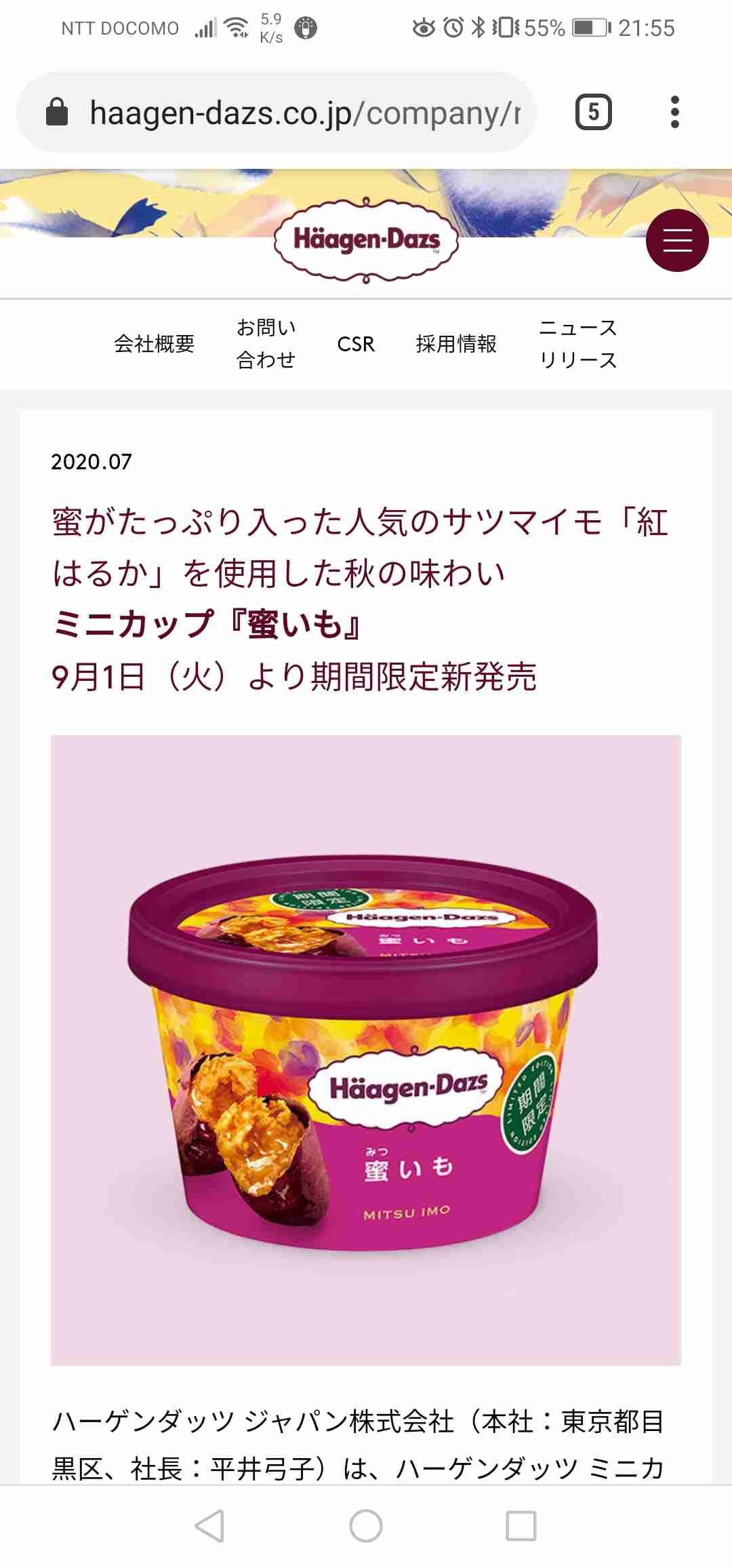Open Chrome's three-dot options menu

pyautogui.click(x=674, y=112)
